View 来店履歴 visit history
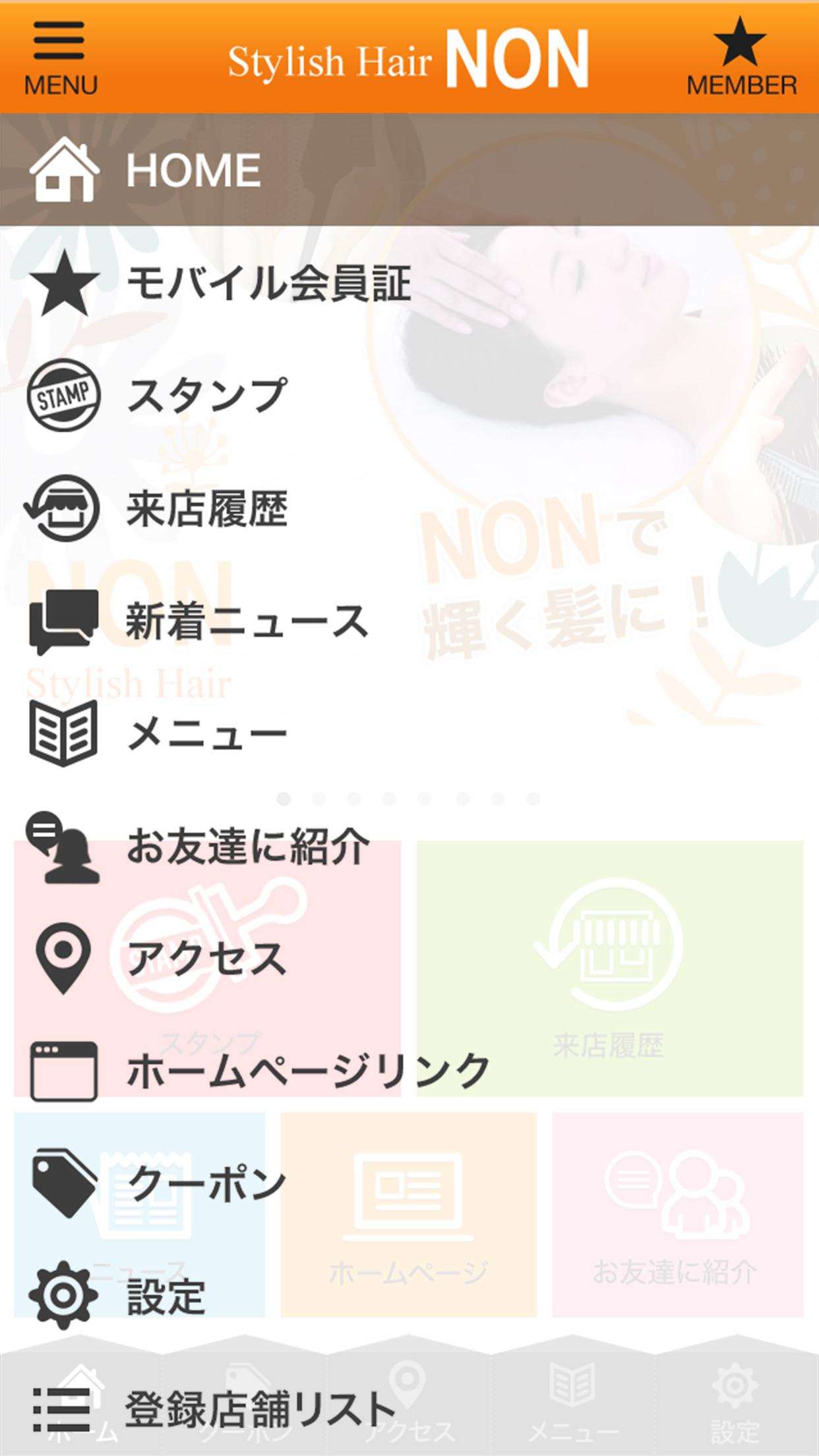 pyautogui.click(x=206, y=509)
